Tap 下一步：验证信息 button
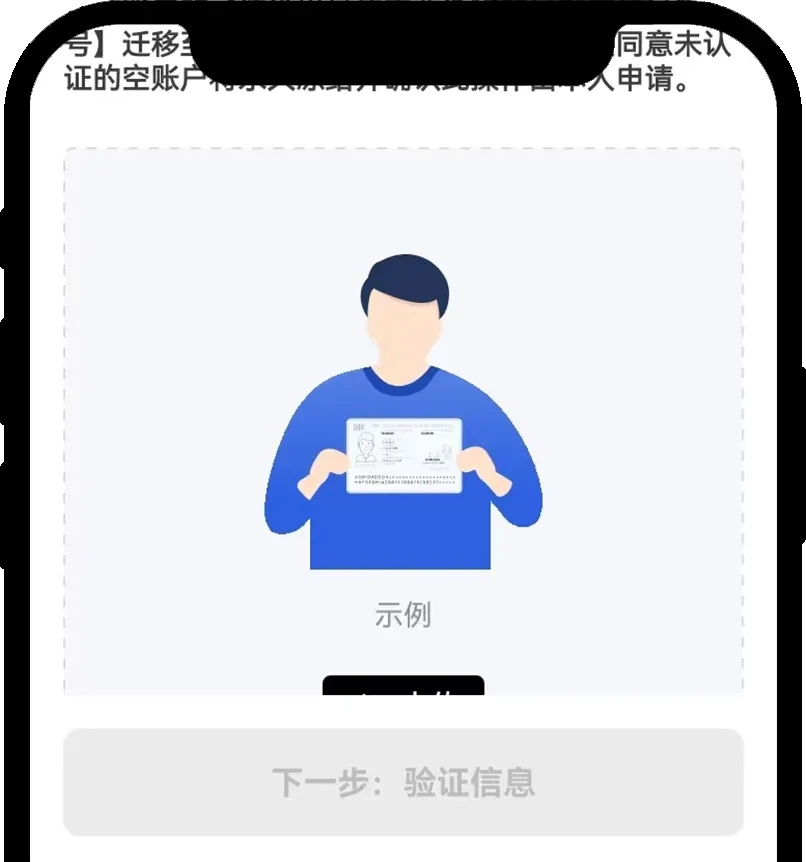806x862 pixels. 403,782
